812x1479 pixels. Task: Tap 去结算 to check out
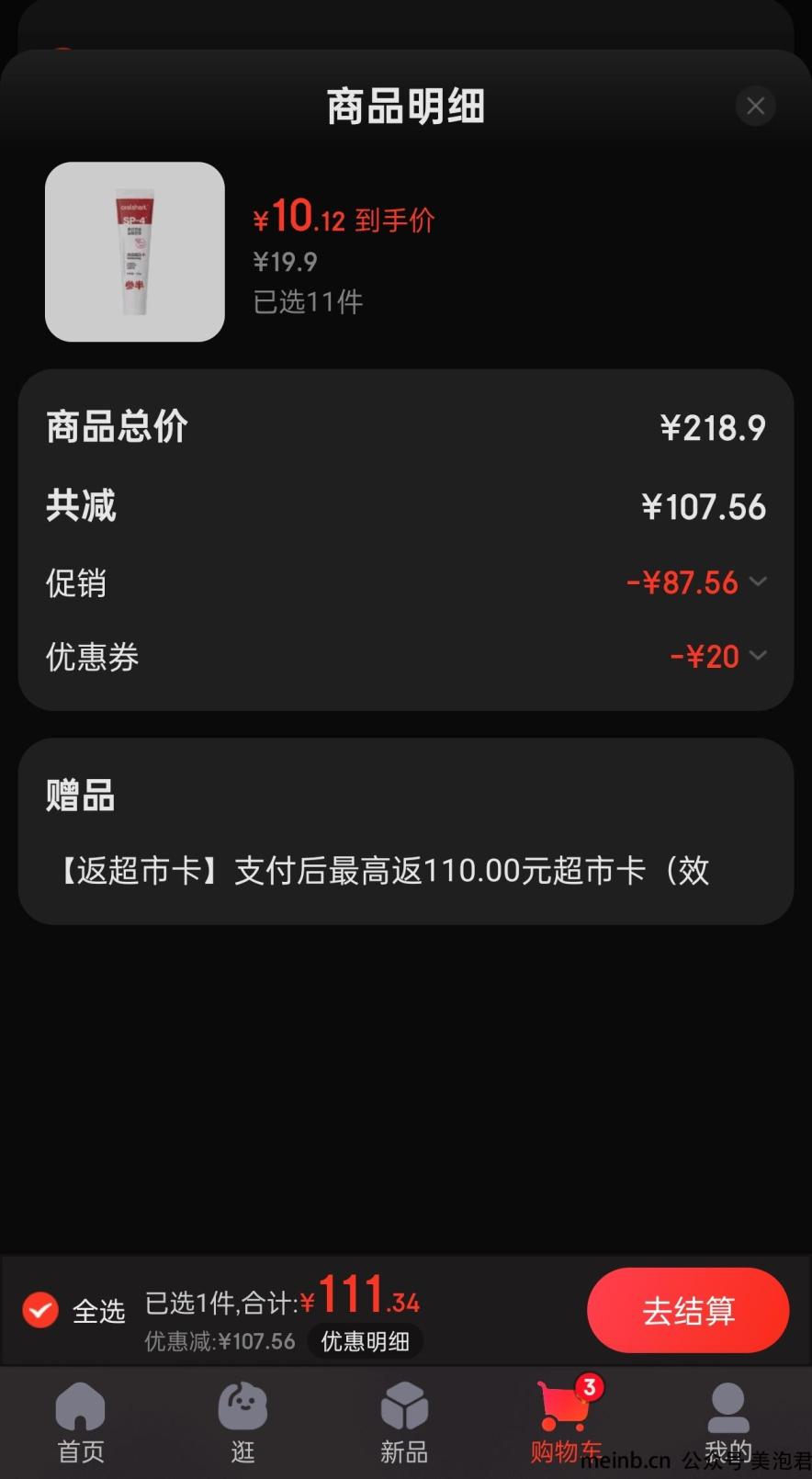688,1310
